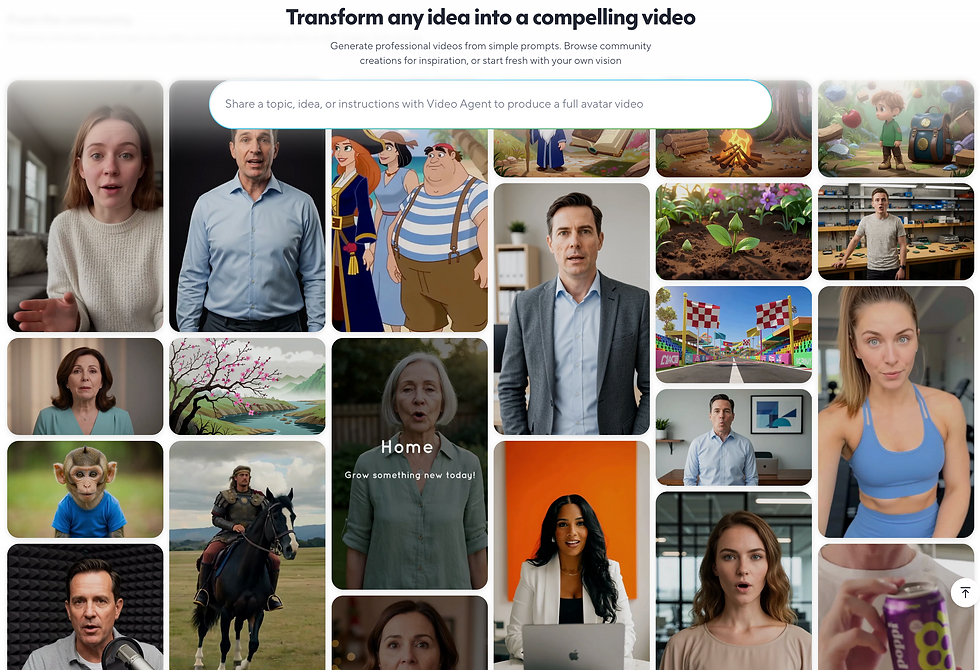Tap the scroll-to-top arrow button
980x670 pixels.
[x=964, y=593]
